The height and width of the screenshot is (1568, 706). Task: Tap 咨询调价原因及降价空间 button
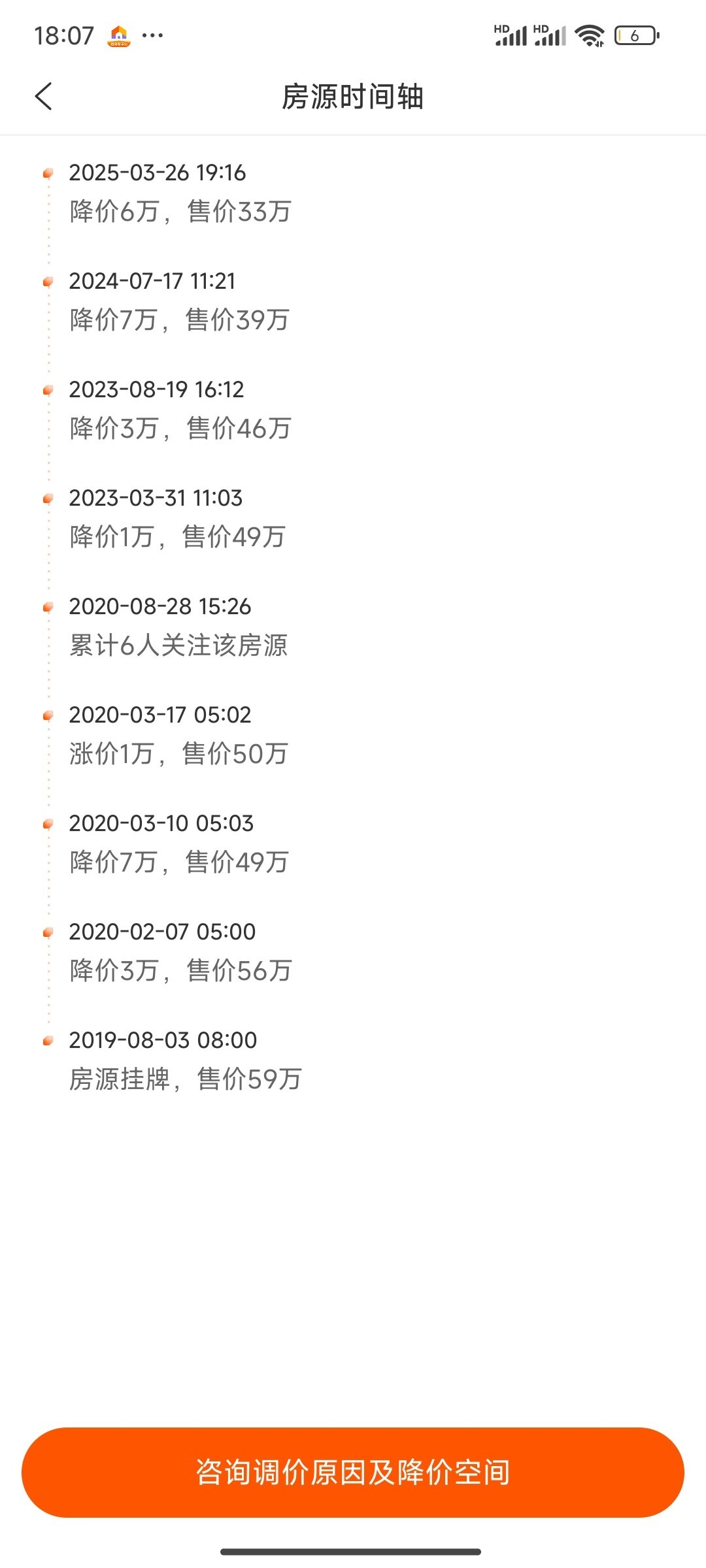coord(353,1472)
